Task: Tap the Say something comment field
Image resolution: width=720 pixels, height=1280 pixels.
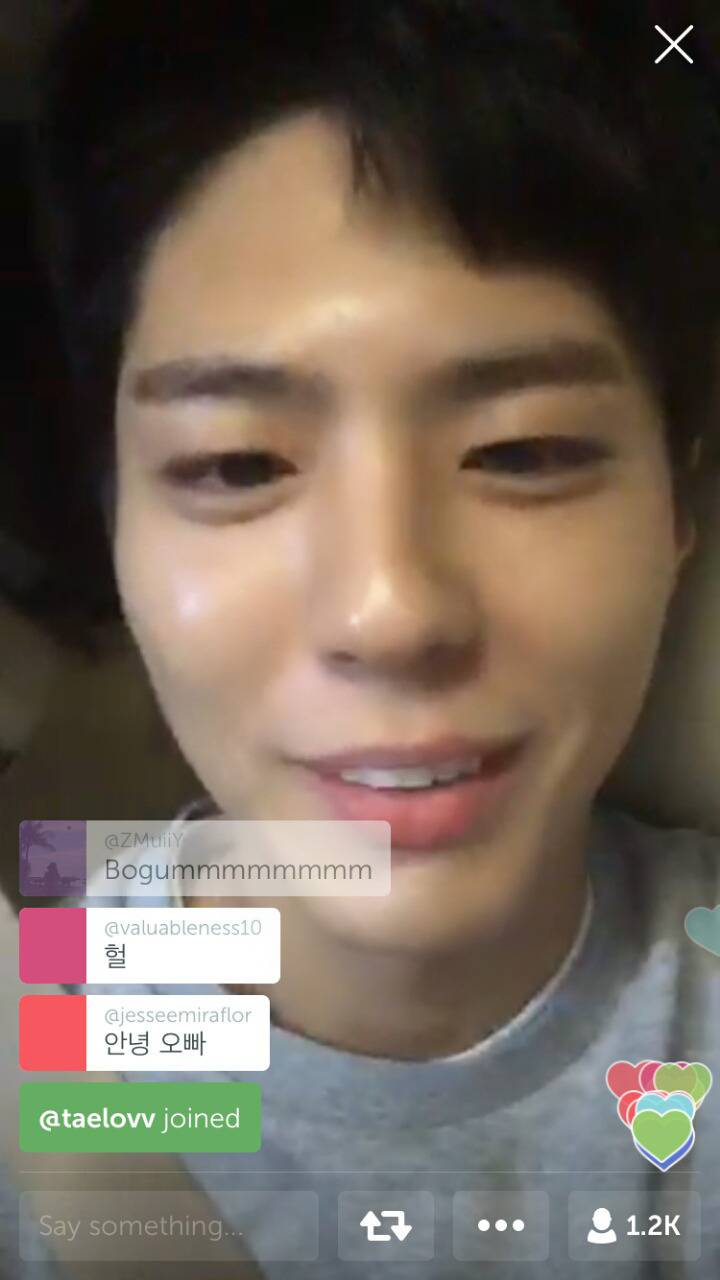Action: pyautogui.click(x=168, y=1226)
